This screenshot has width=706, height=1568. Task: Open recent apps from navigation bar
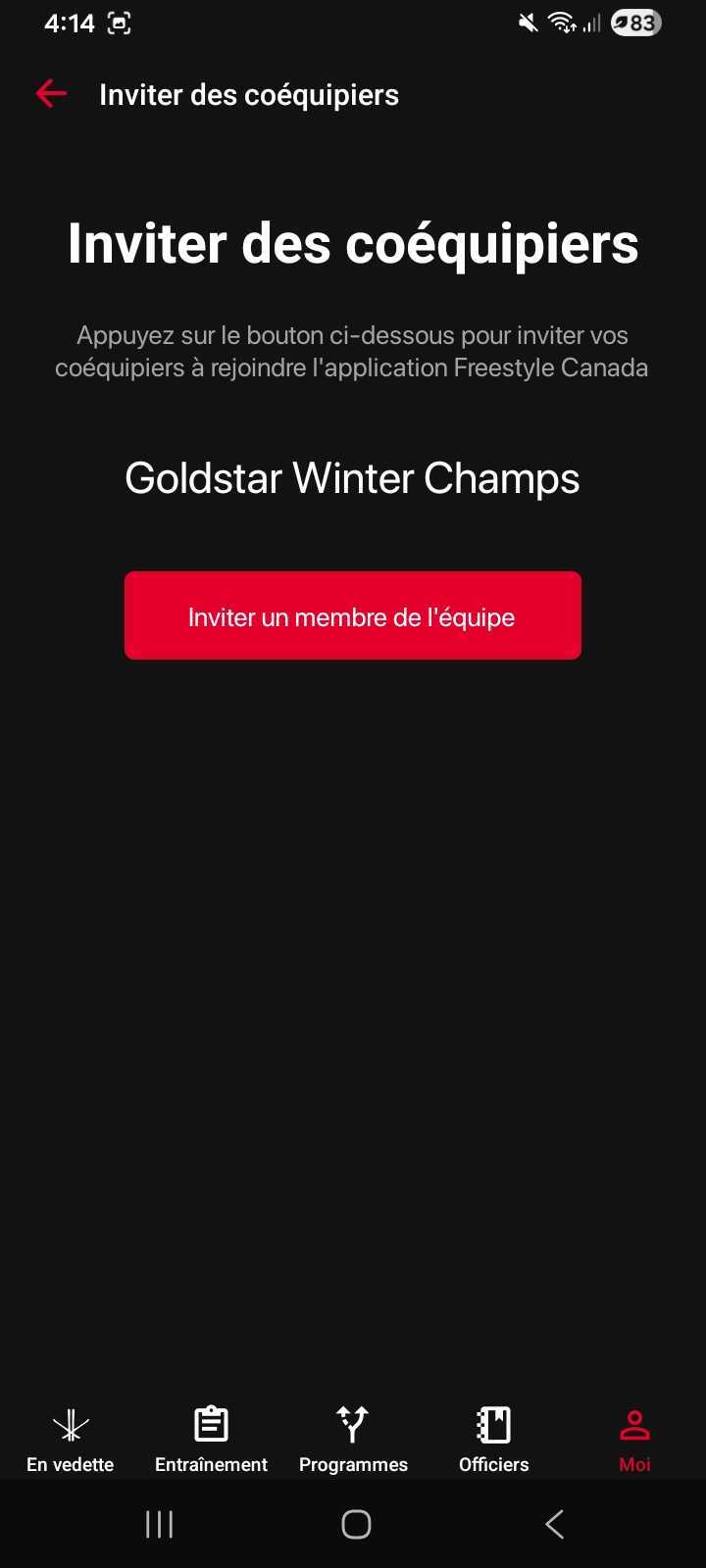click(x=159, y=1524)
